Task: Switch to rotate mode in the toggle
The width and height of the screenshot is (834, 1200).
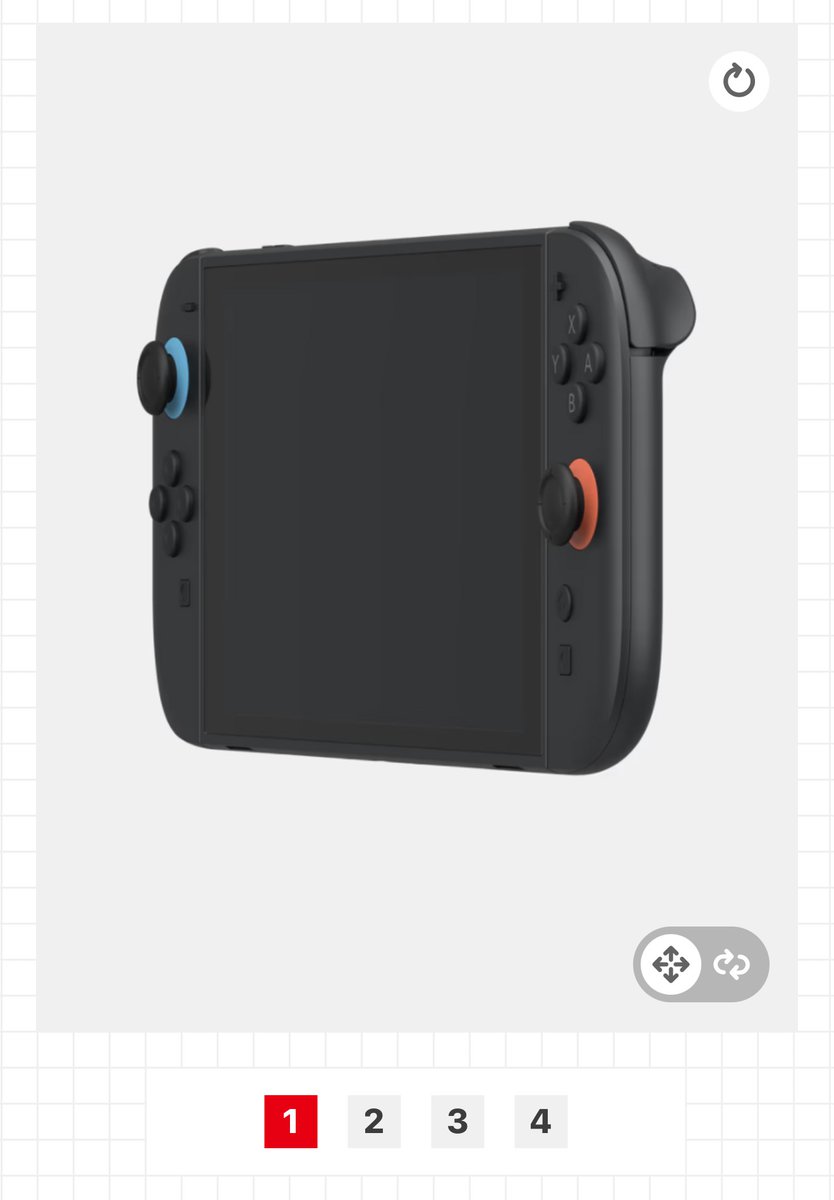Action: pos(732,964)
